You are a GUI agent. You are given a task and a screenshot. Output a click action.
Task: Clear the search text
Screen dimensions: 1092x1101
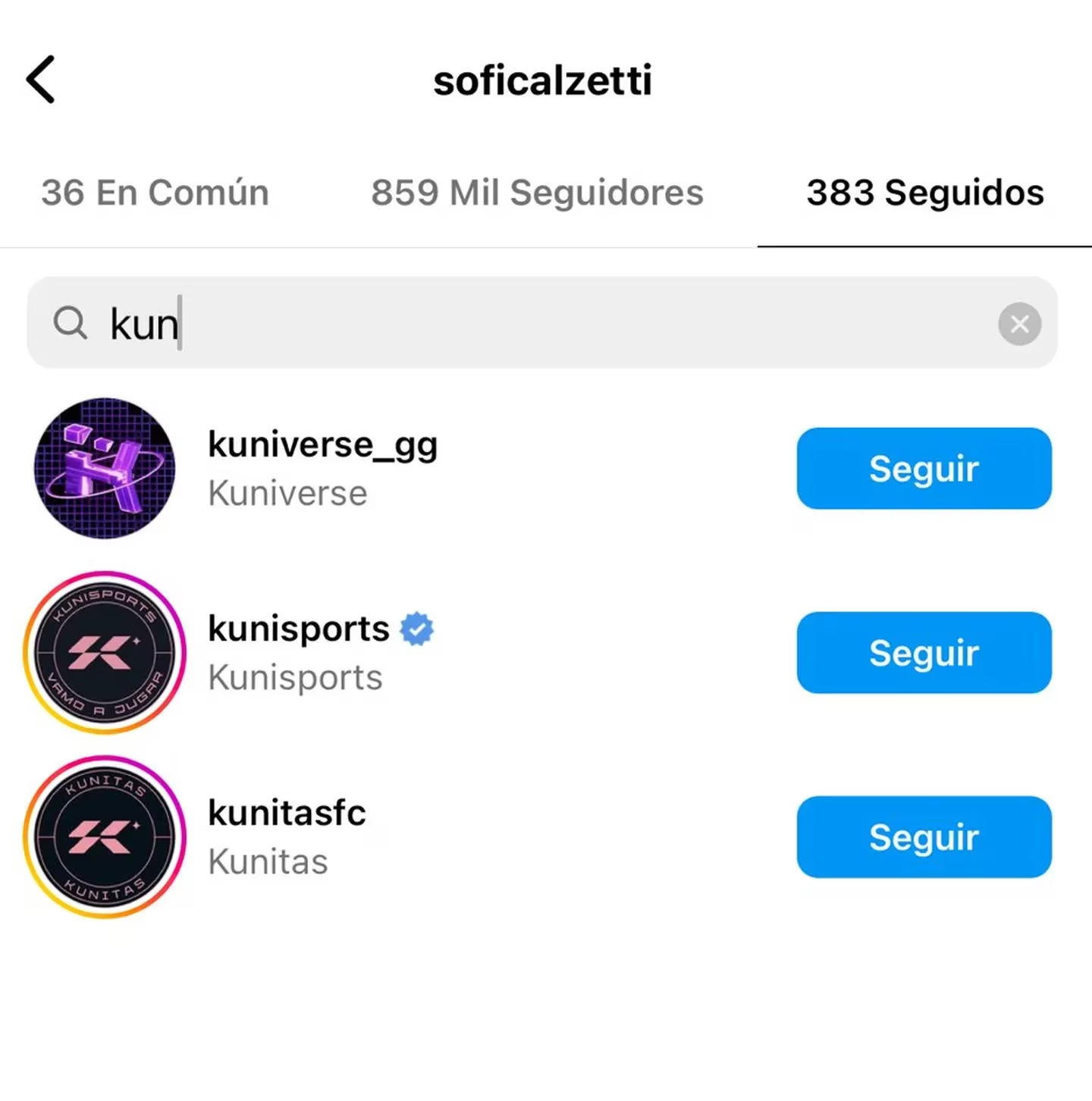[x=1019, y=324]
